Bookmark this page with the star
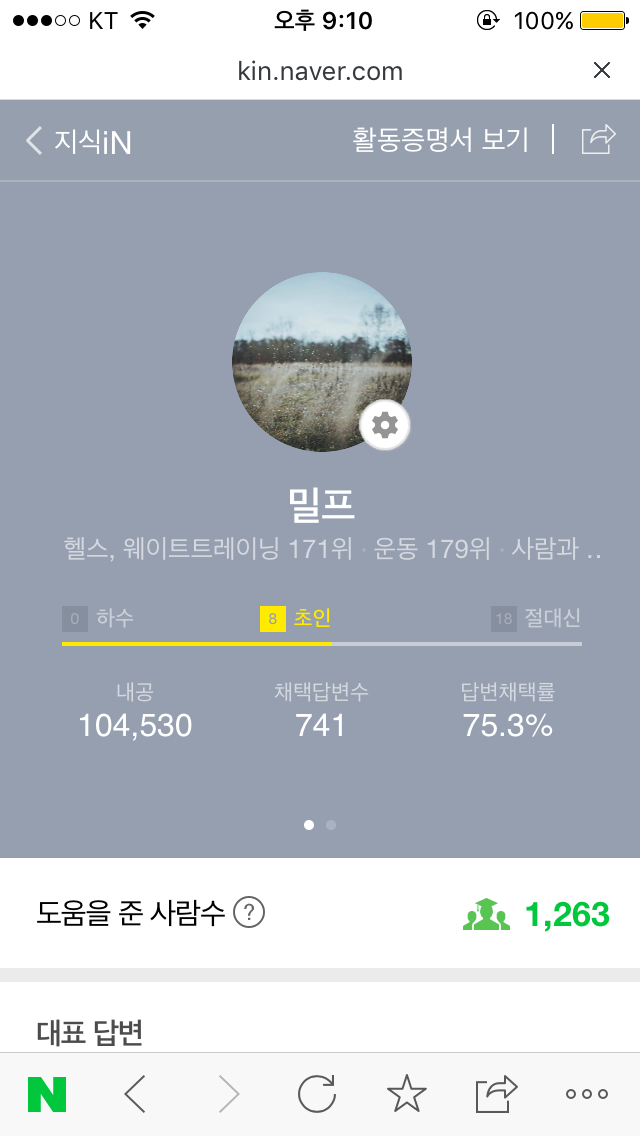 coord(406,1095)
